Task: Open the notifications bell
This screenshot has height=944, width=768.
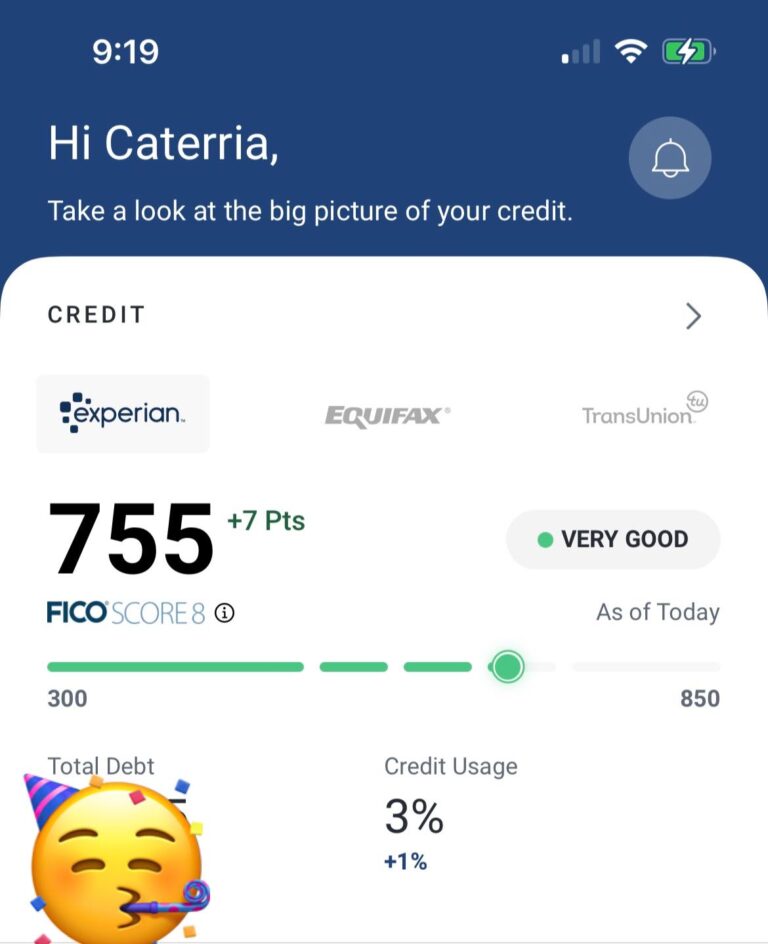Action: pos(669,158)
